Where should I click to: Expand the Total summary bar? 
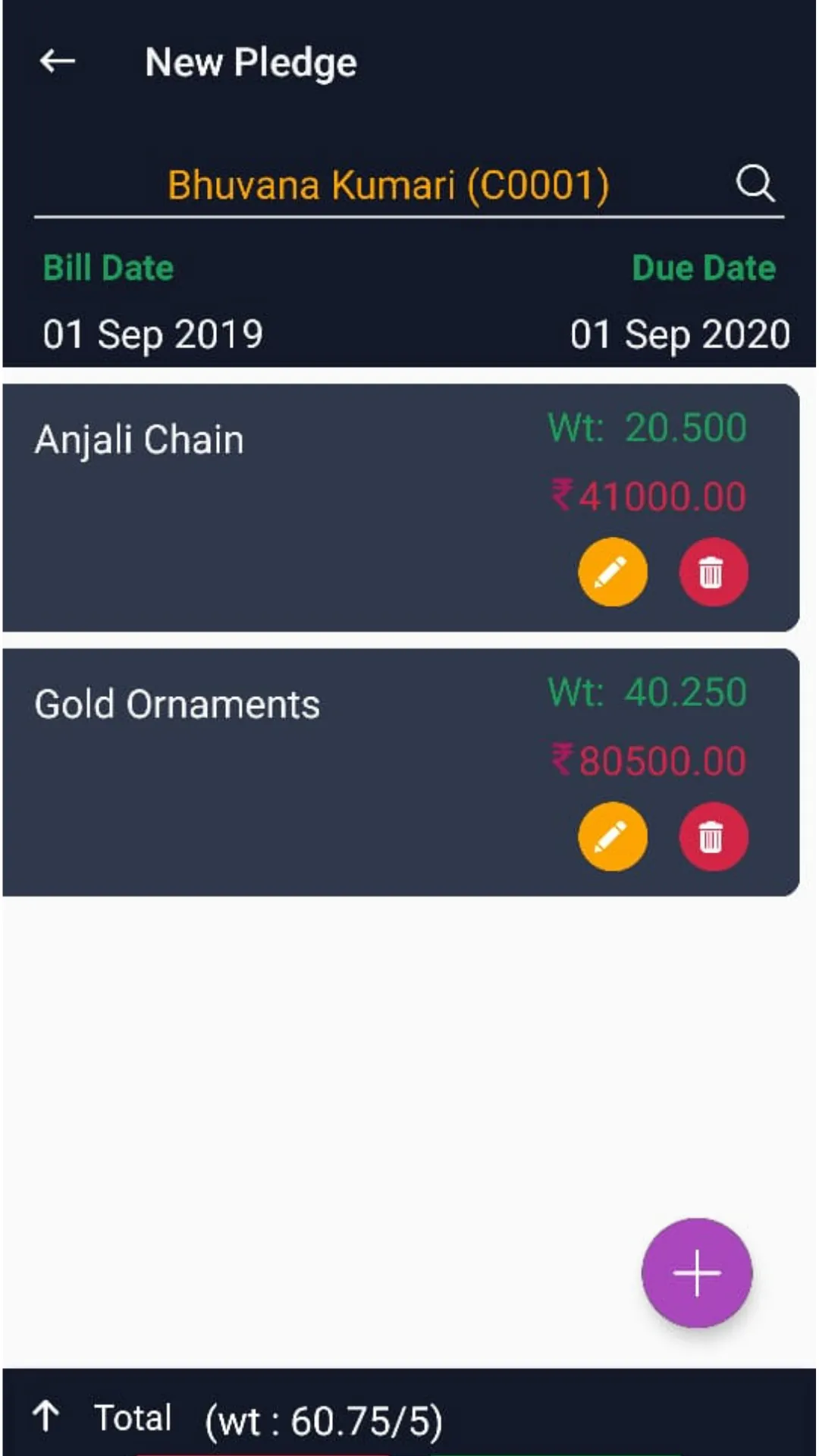[x=47, y=1416]
